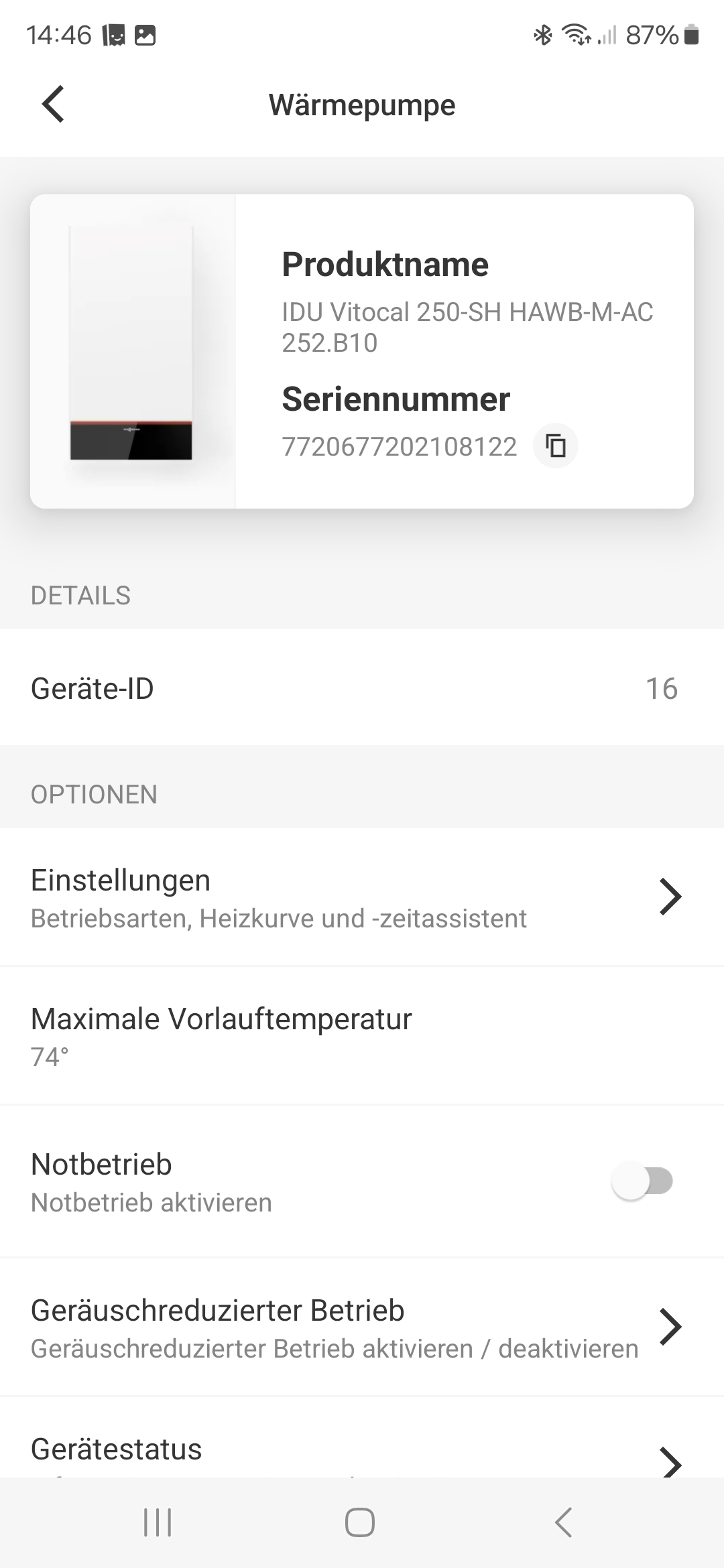The height and width of the screenshot is (1568, 724).
Task: Copy the Seriennummer to clipboard
Action: (x=555, y=446)
